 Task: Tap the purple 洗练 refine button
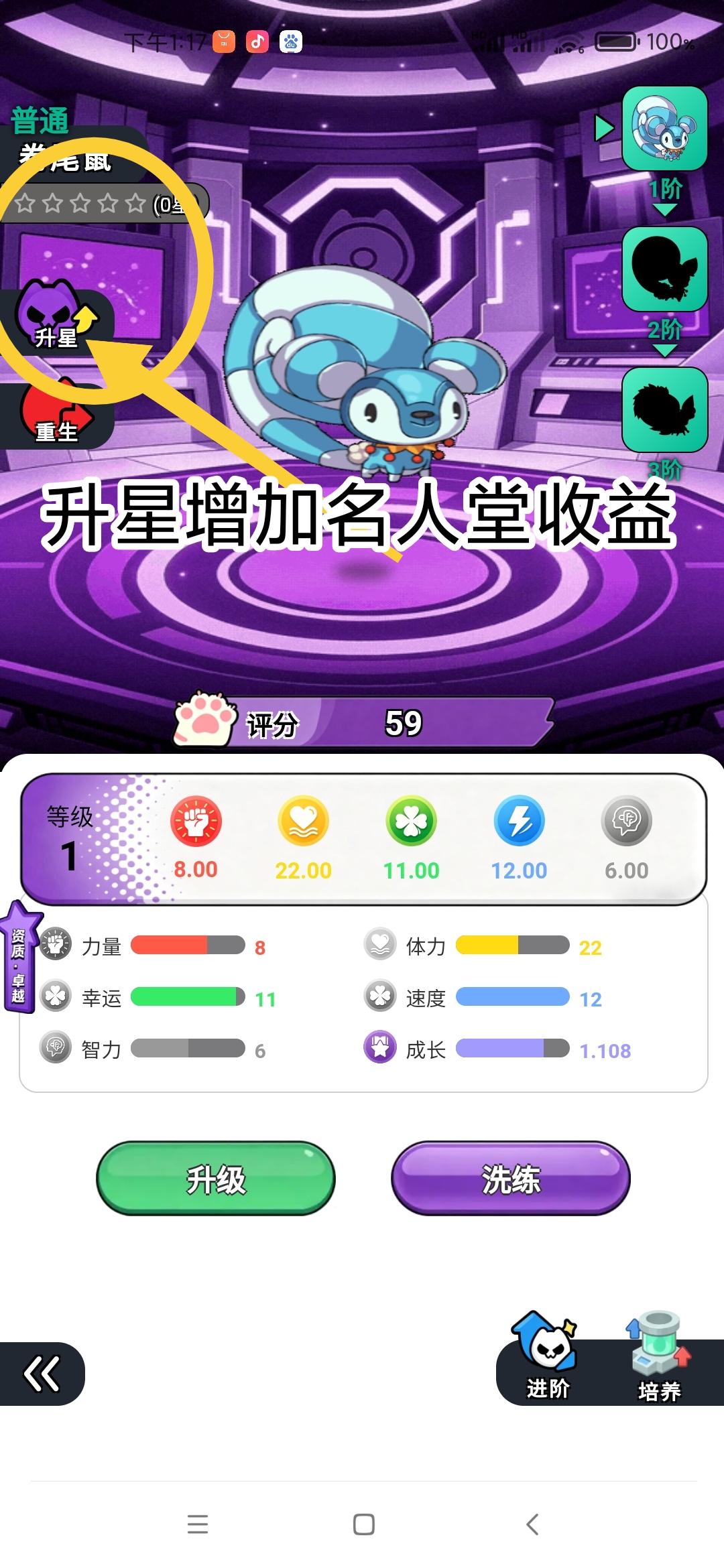point(511,1178)
